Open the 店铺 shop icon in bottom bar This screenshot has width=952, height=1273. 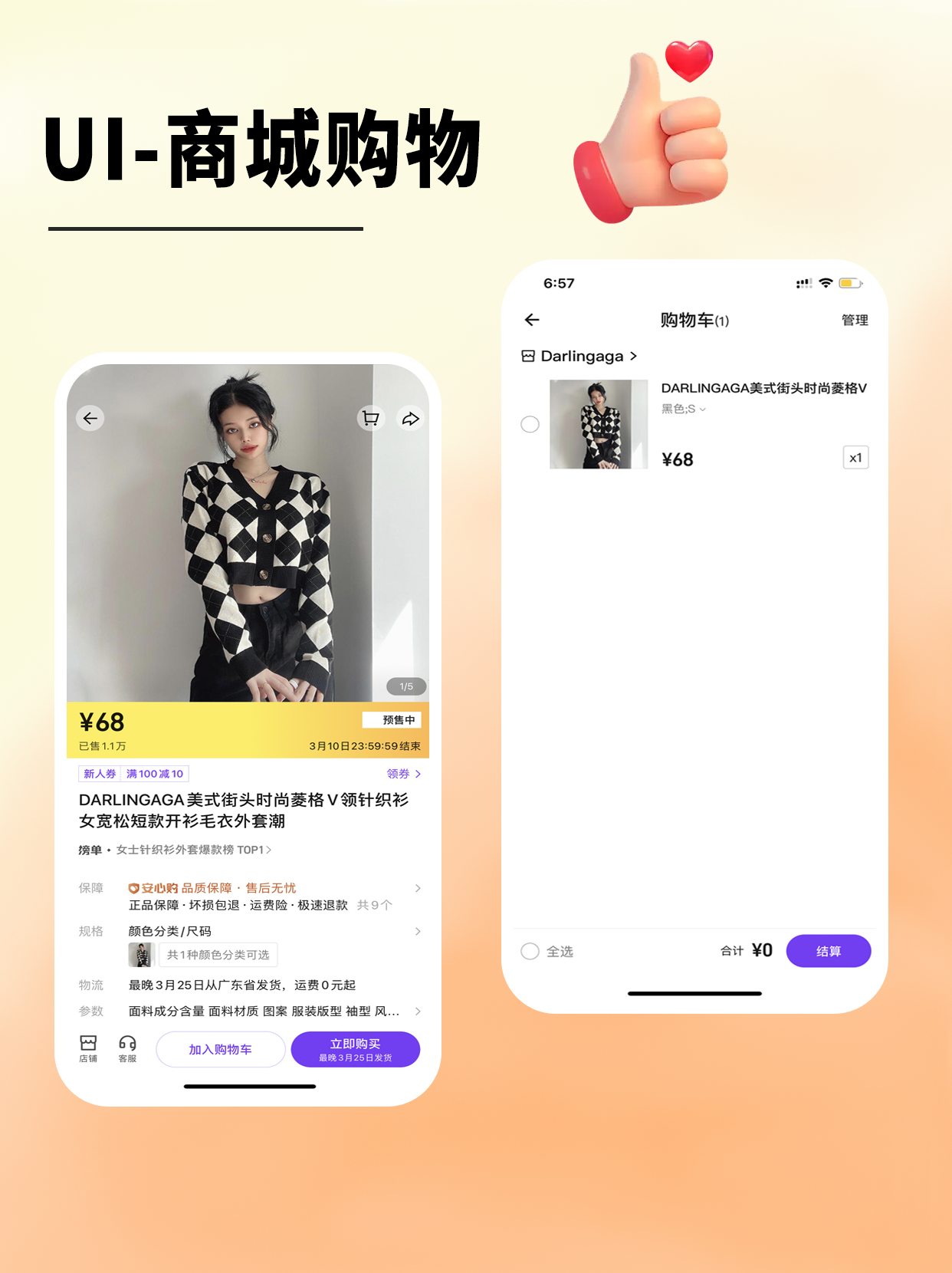[x=88, y=1048]
